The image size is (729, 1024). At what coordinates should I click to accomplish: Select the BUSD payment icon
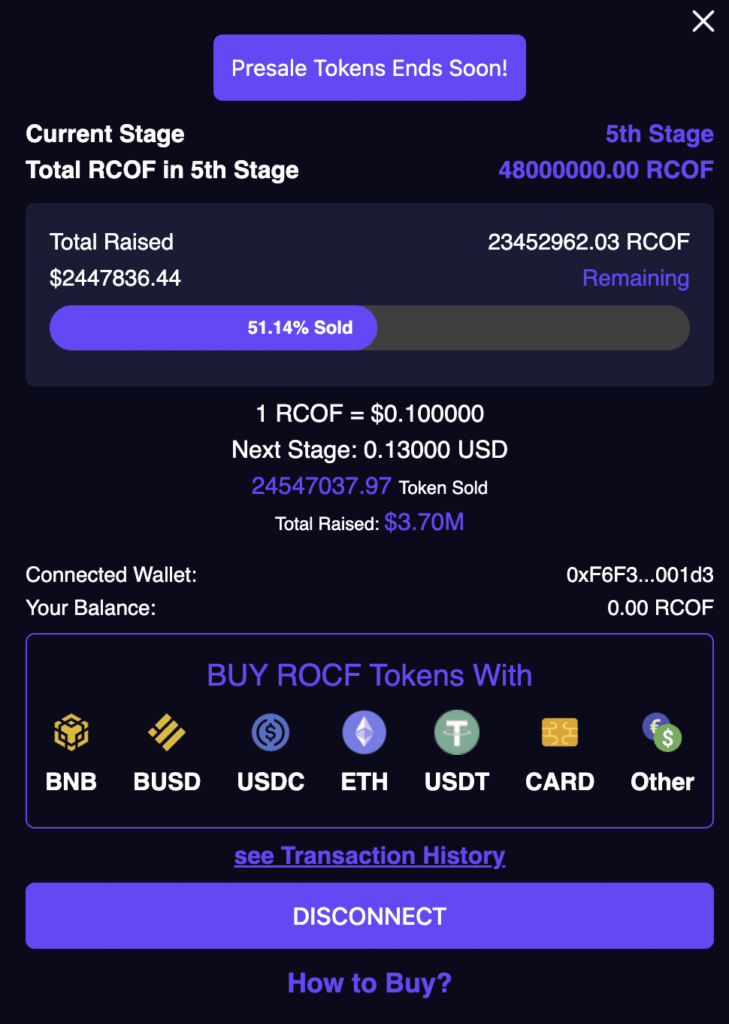[x=166, y=733]
